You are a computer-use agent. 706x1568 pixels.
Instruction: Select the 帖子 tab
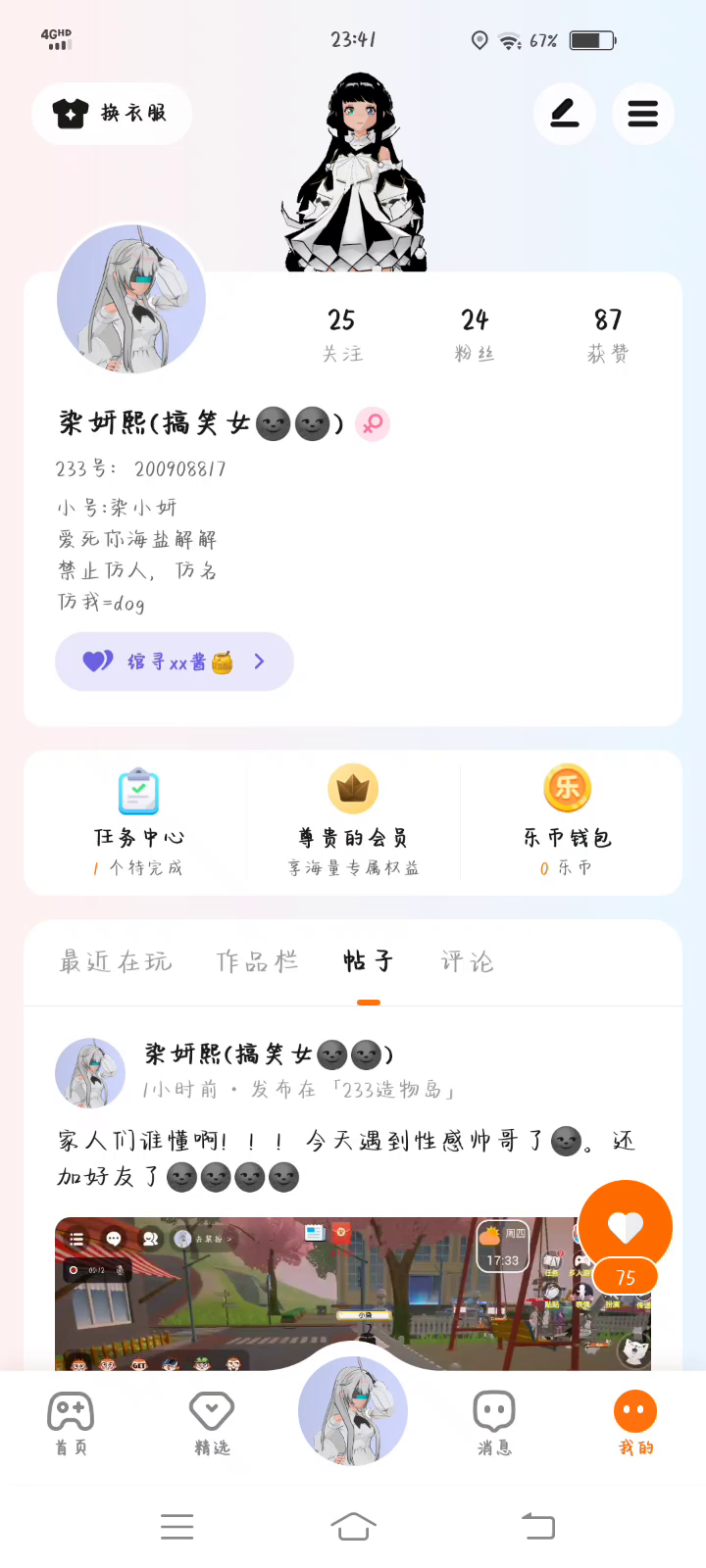coord(369,961)
